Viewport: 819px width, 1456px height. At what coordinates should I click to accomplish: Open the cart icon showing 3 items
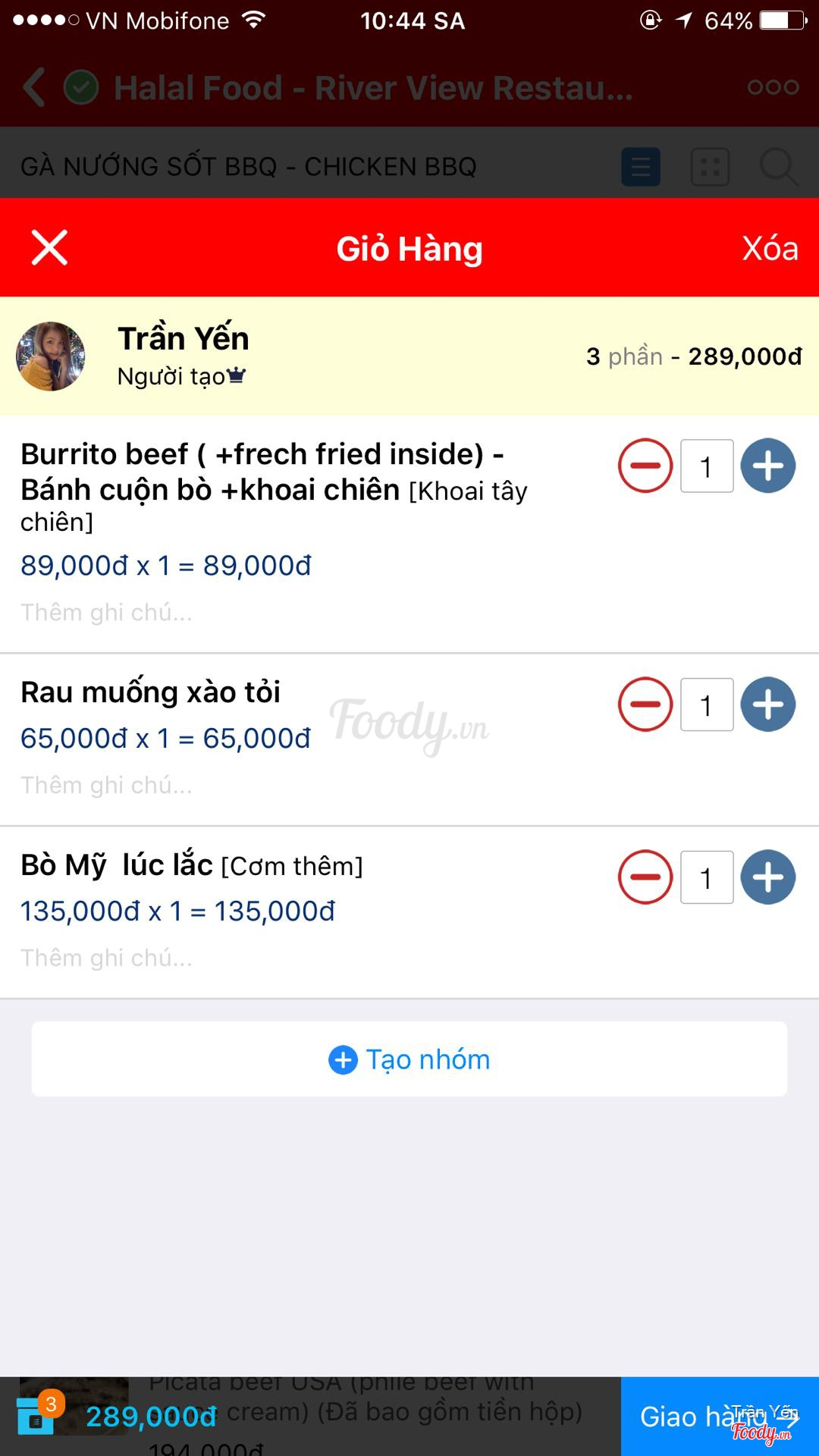coord(36,1415)
